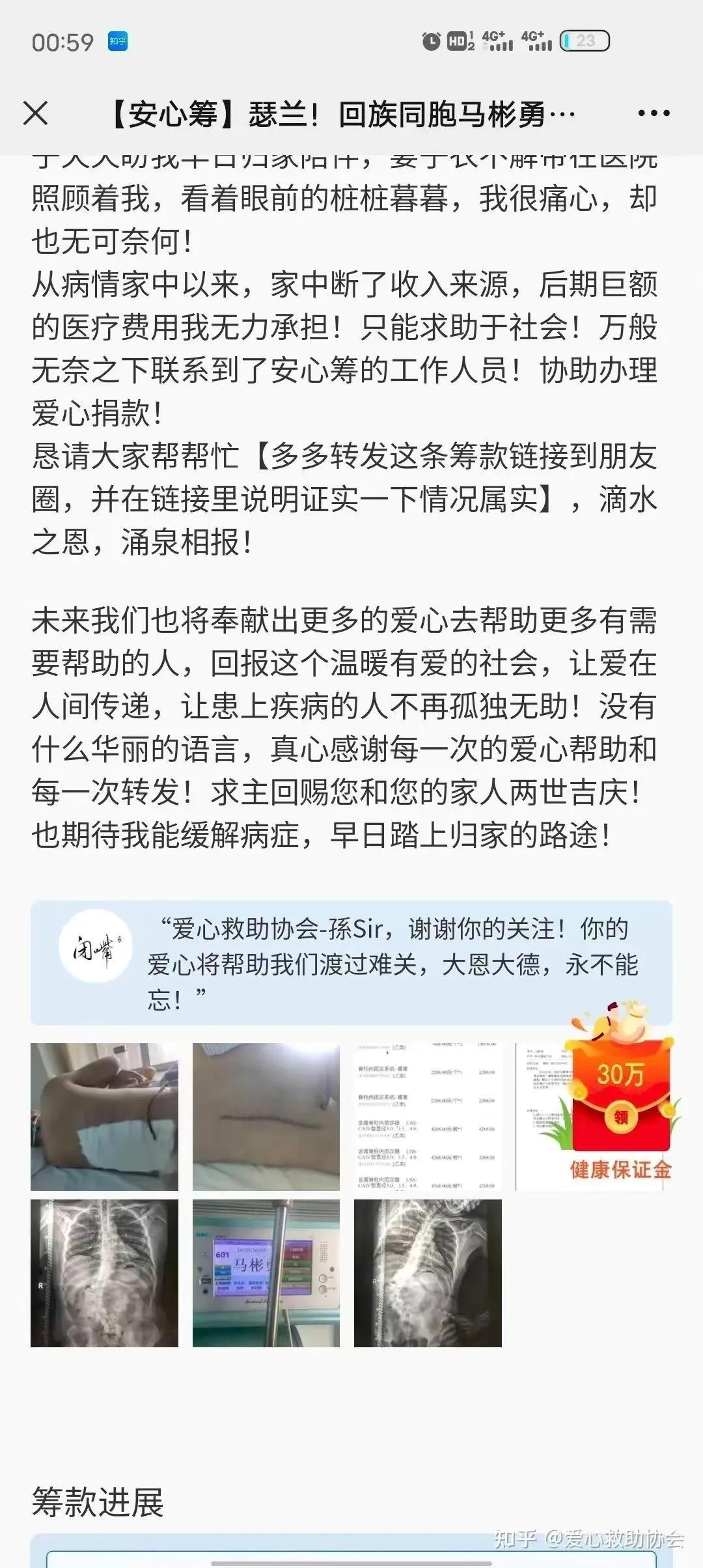Open the three-dot overflow menu
This screenshot has height=1568, width=703.
(x=654, y=114)
